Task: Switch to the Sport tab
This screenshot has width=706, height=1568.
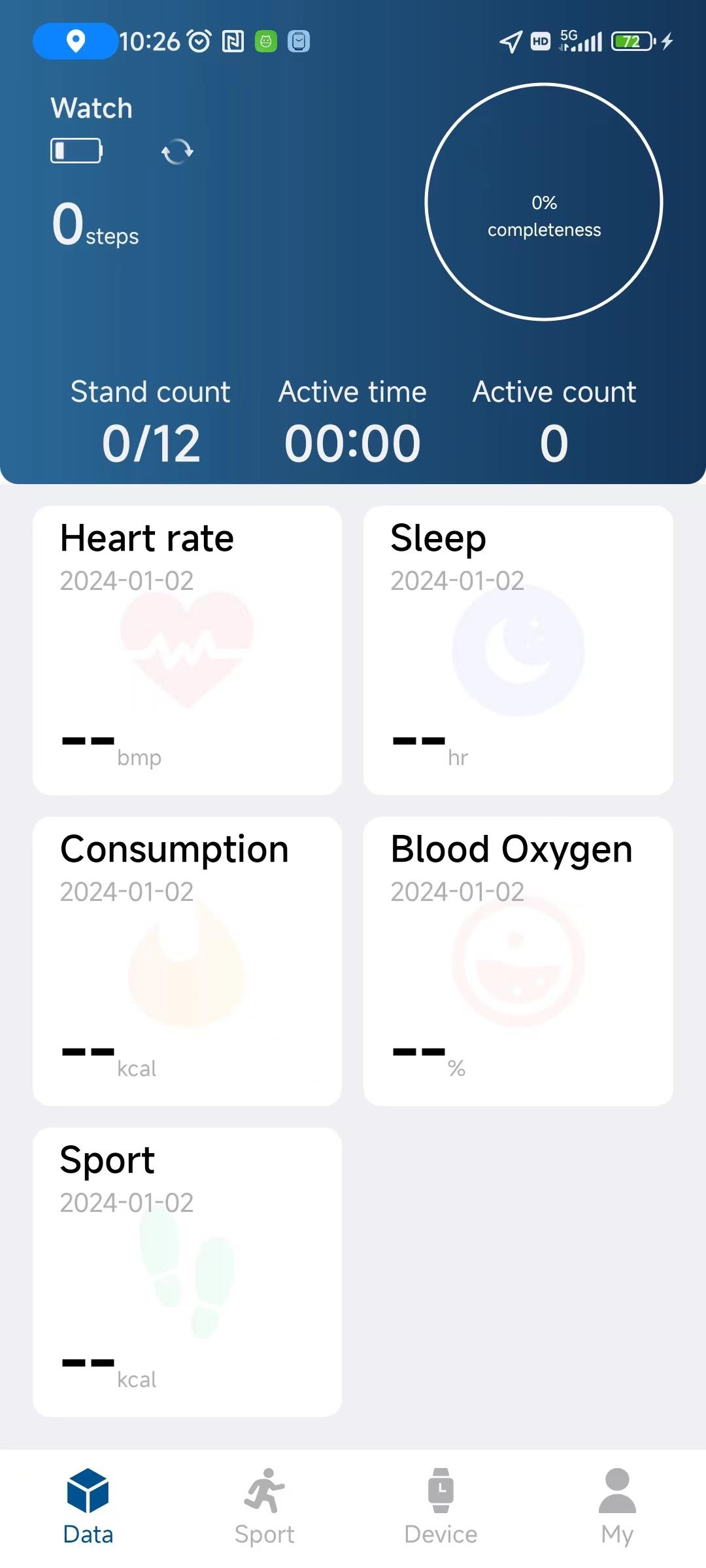Action: 265,1507
